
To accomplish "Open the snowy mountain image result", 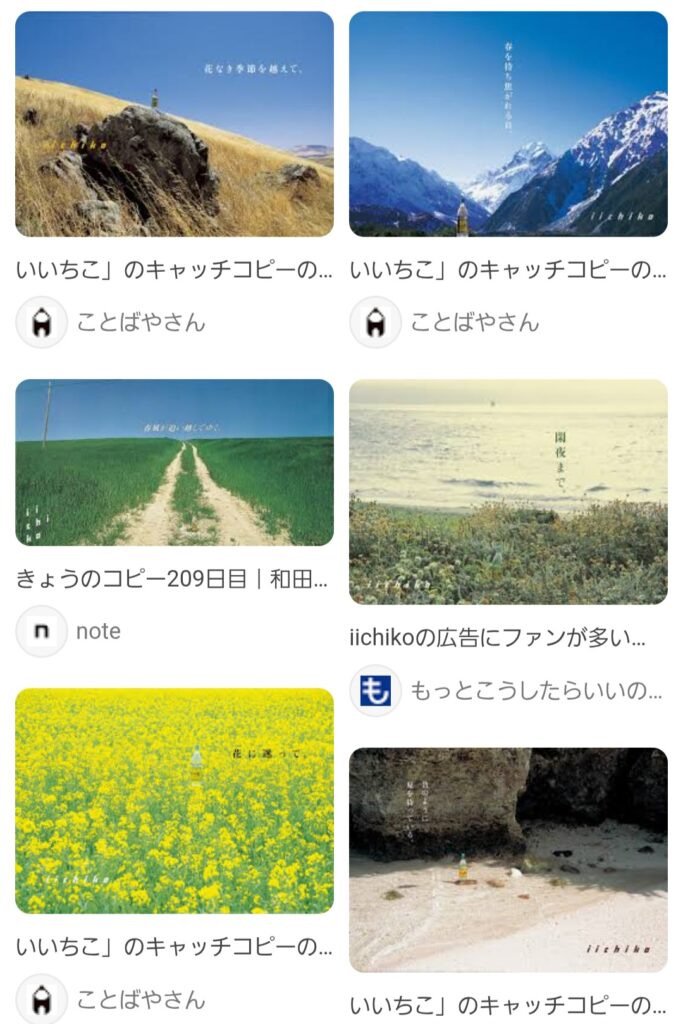I will click(x=508, y=123).
